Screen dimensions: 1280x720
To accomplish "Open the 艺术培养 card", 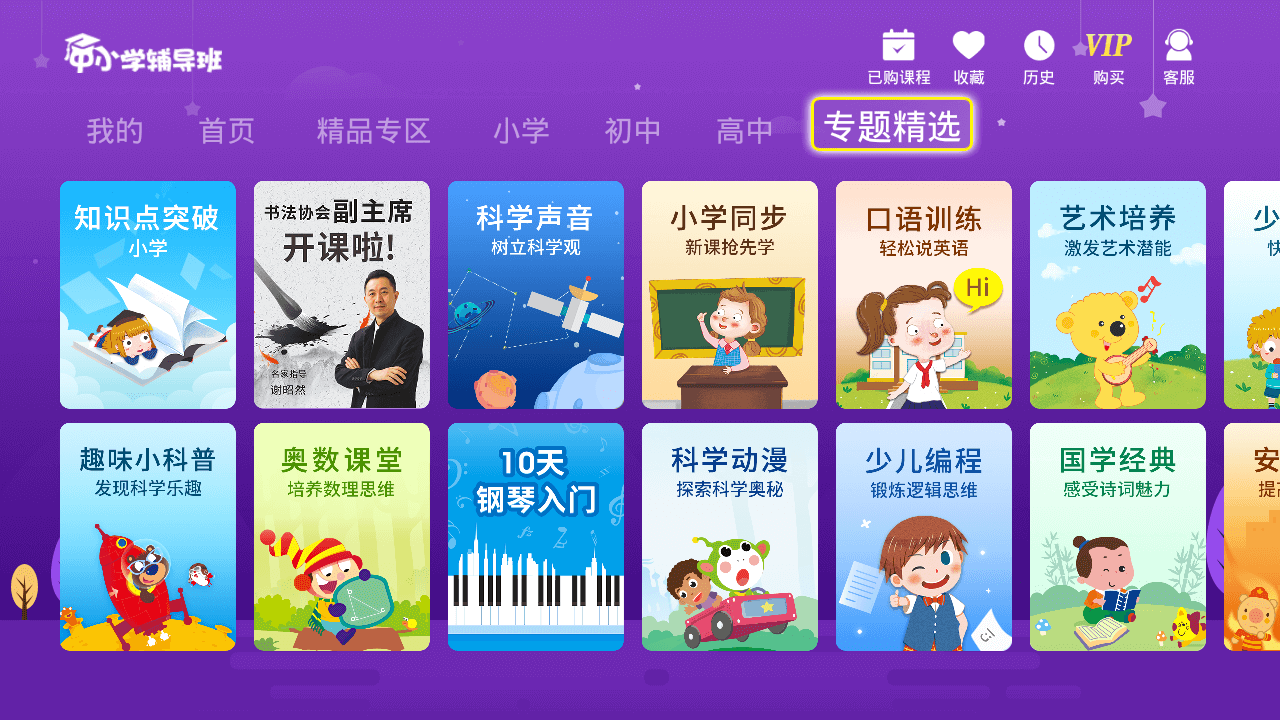I will pos(1118,295).
